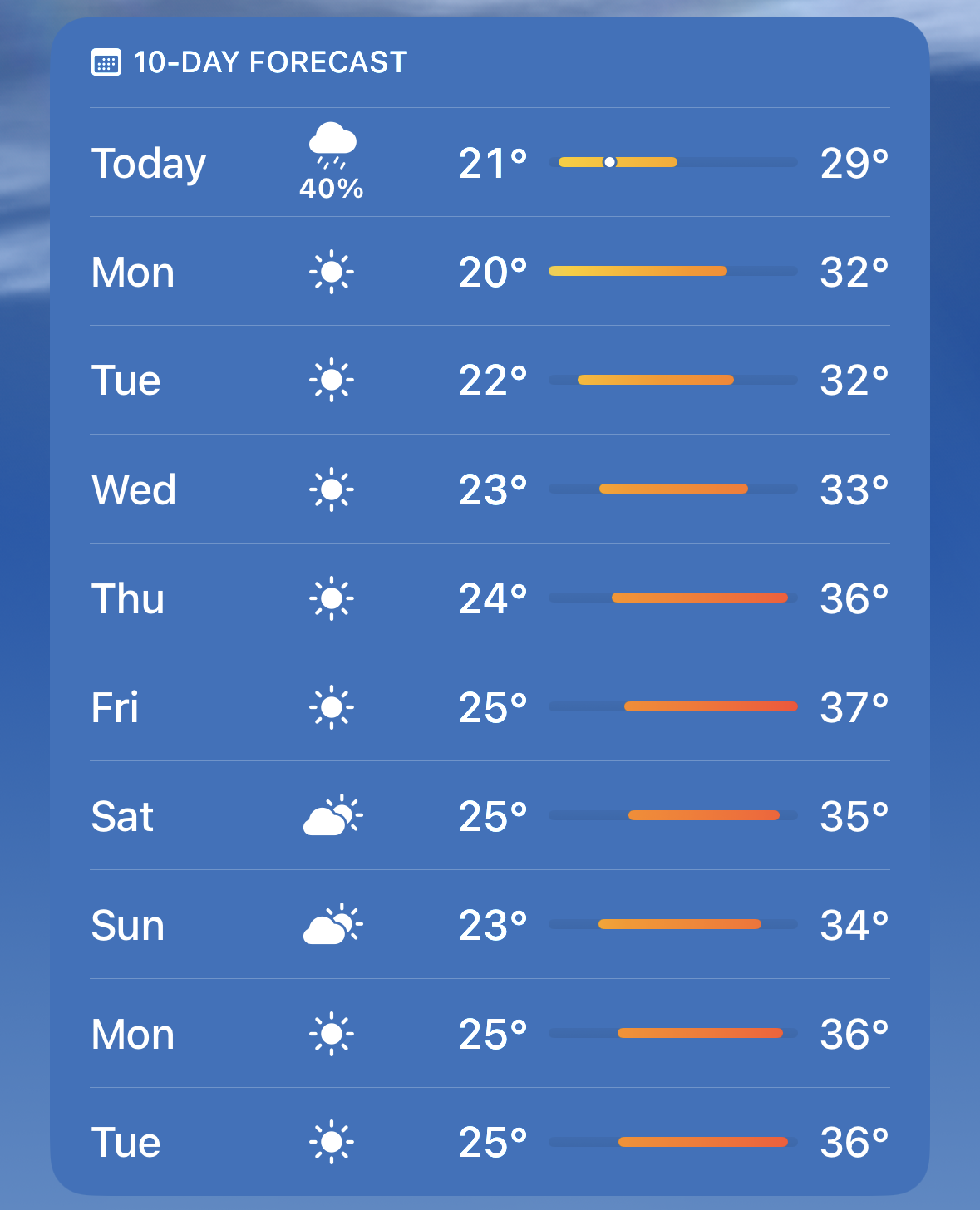This screenshot has height=1210, width=980.
Task: View Thursday's forecast details
Action: [490, 598]
